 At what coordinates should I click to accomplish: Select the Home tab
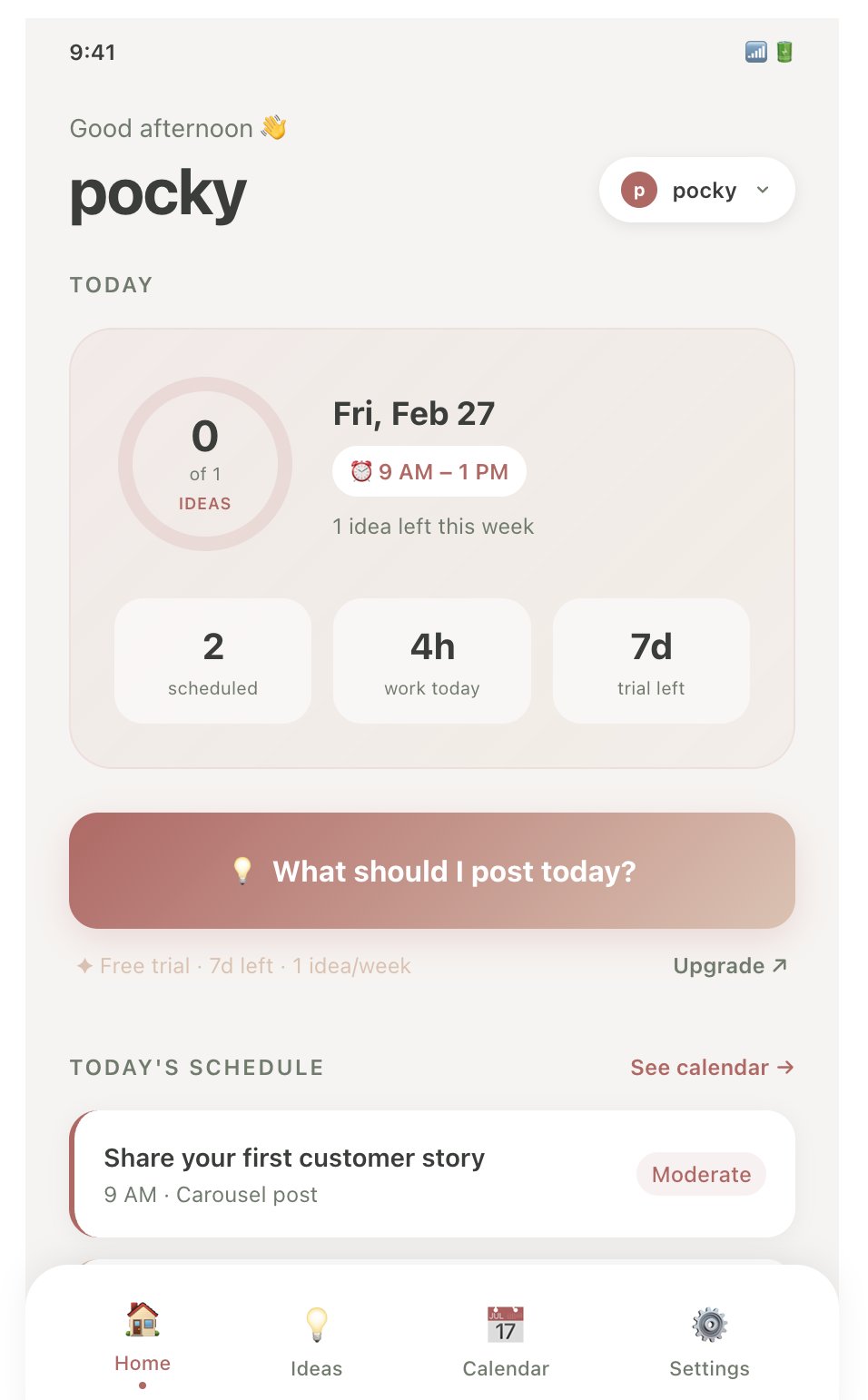[x=143, y=1338]
